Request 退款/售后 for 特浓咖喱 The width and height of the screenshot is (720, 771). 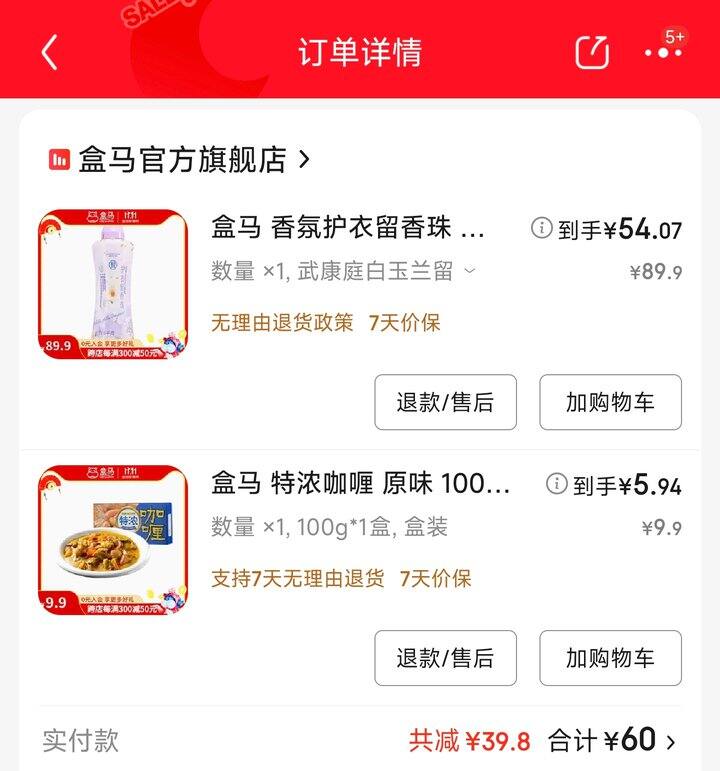tap(445, 658)
